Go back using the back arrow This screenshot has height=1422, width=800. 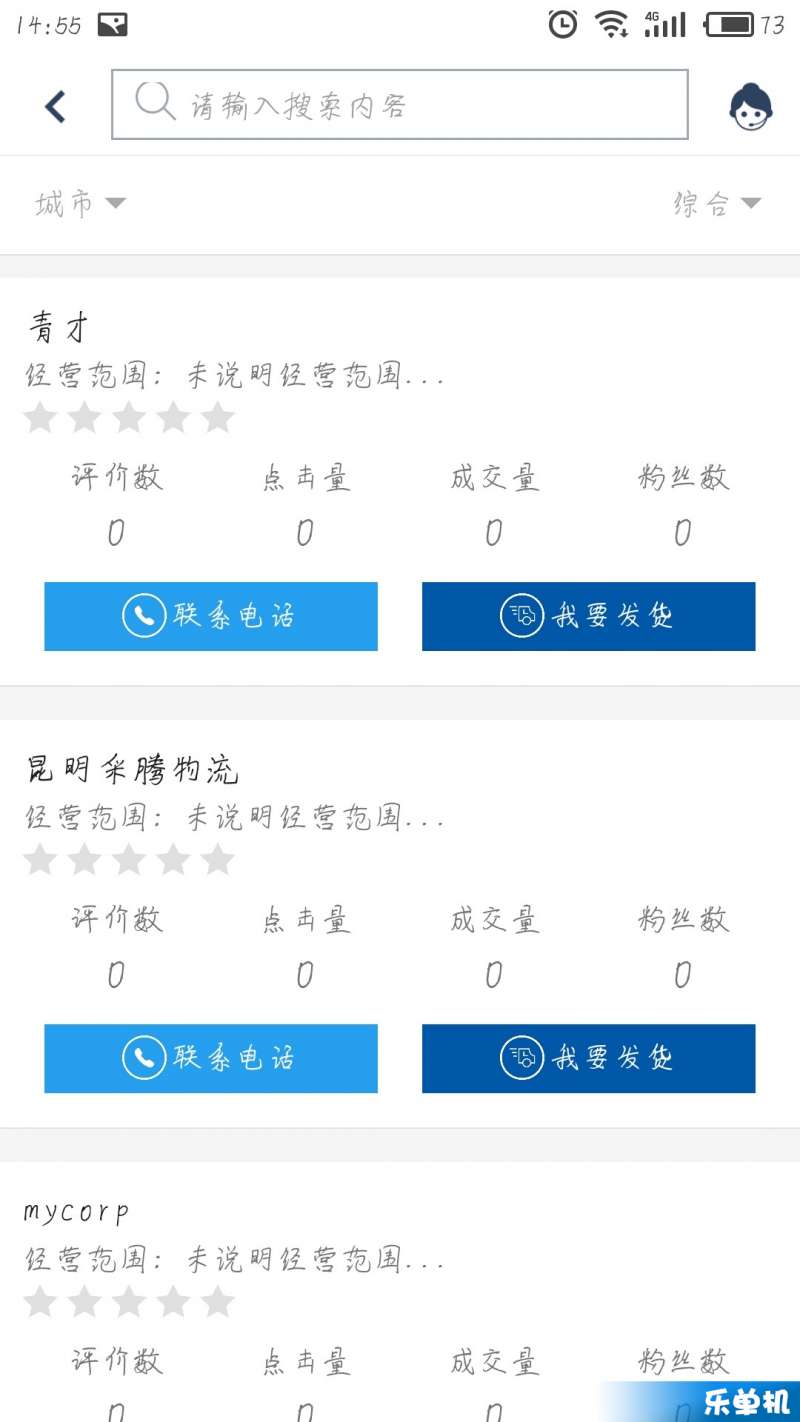pos(55,106)
